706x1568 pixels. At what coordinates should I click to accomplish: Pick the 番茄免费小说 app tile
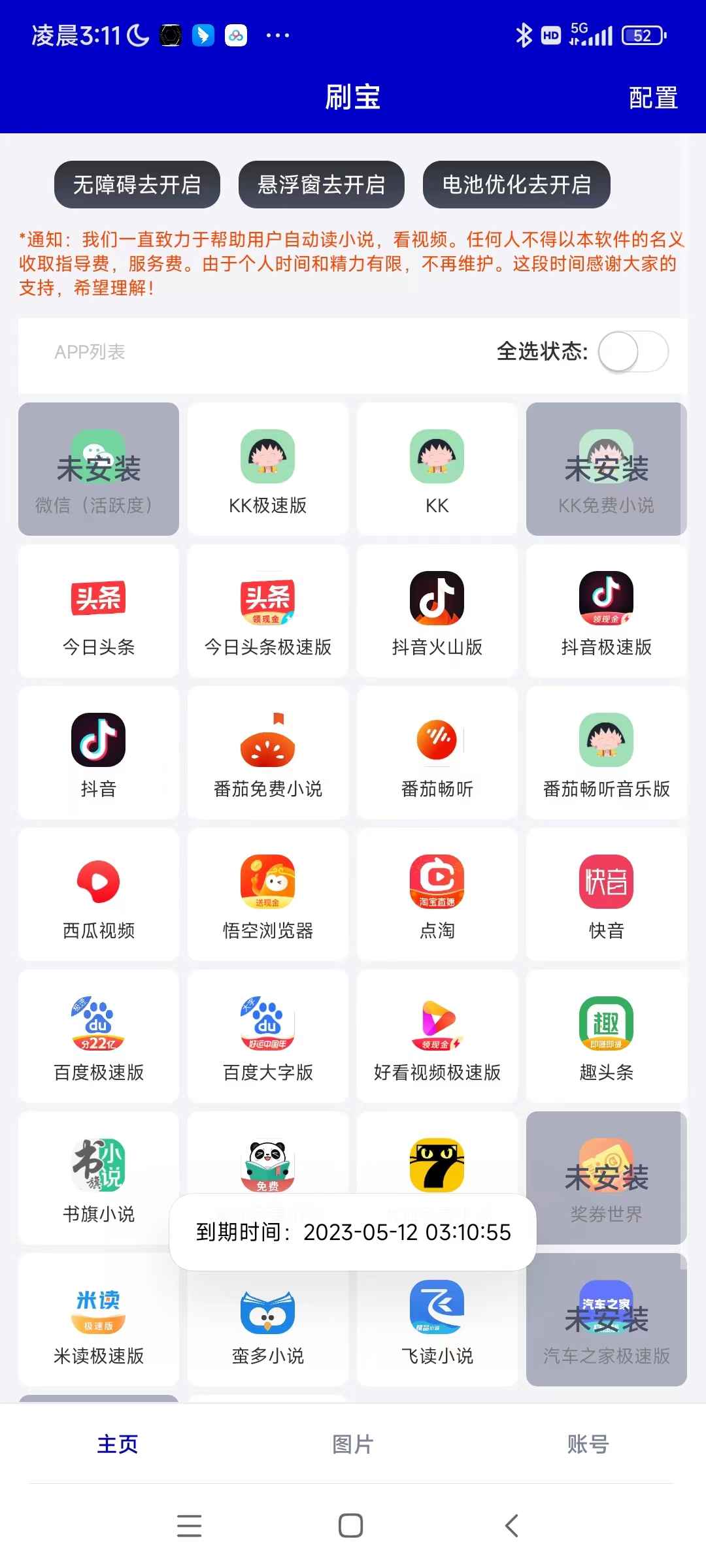[268, 753]
